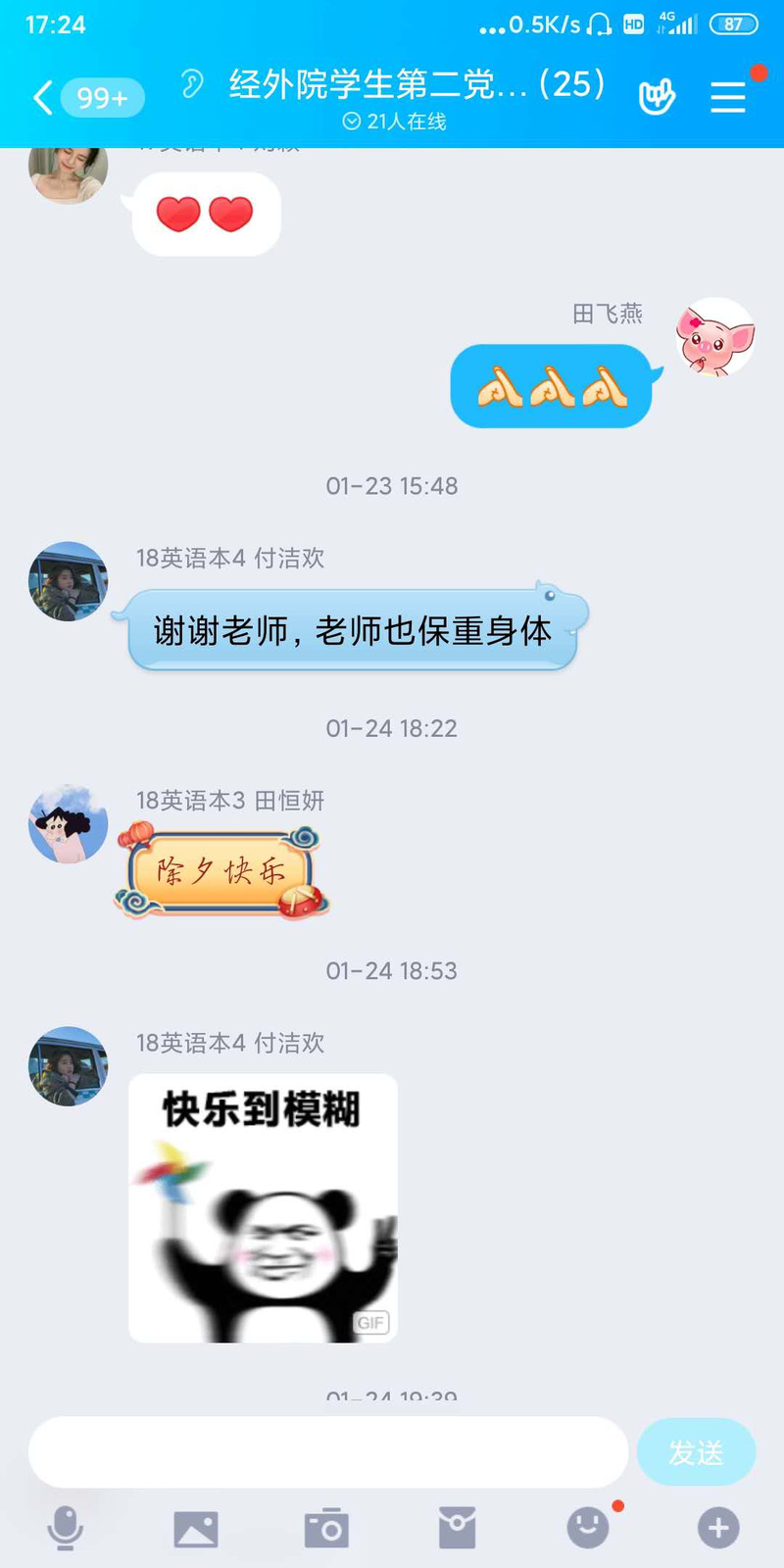The width and height of the screenshot is (784, 1568).
Task: Focus the message input field
Action: point(327,1451)
